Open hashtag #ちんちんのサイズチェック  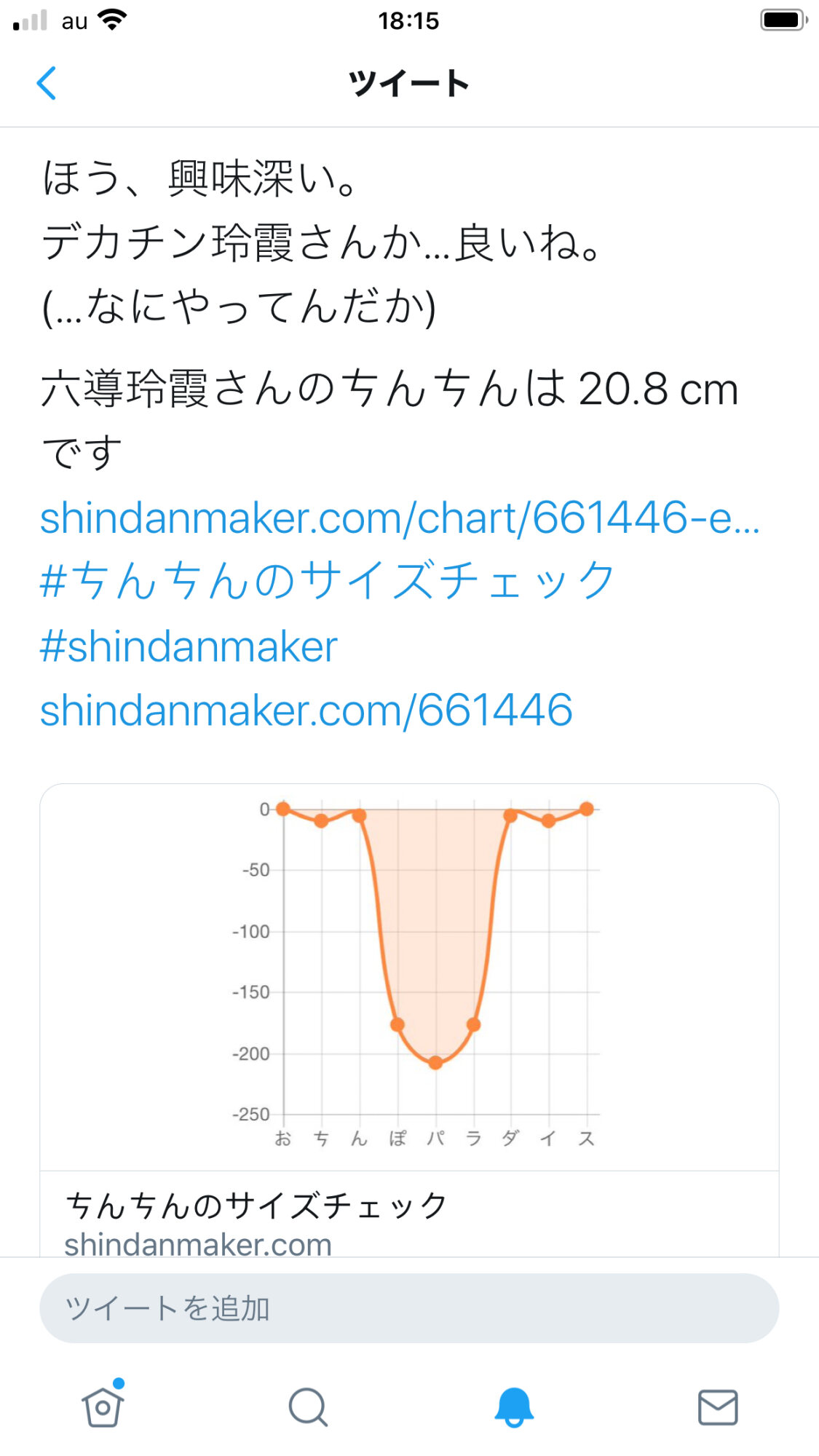pyautogui.click(x=328, y=581)
